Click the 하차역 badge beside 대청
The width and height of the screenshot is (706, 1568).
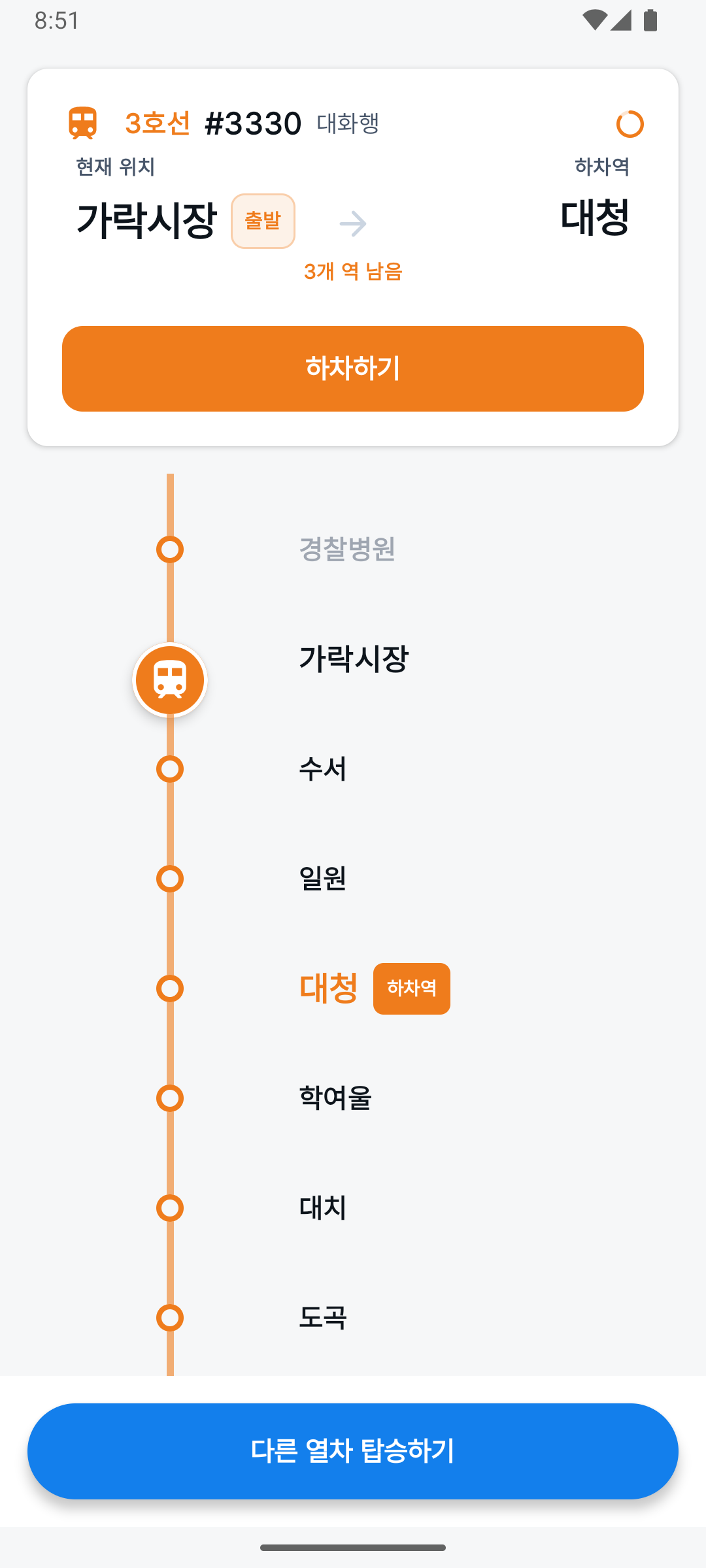click(x=411, y=988)
